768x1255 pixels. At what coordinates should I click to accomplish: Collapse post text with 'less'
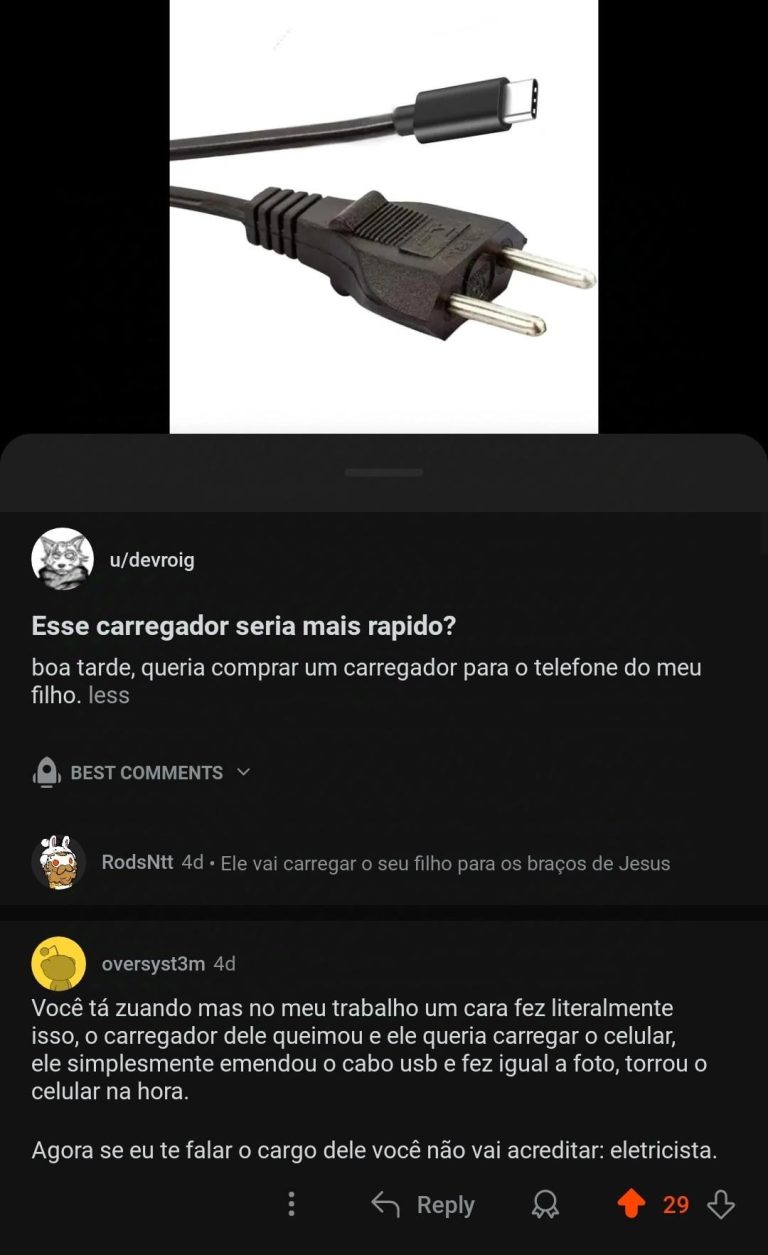109,695
